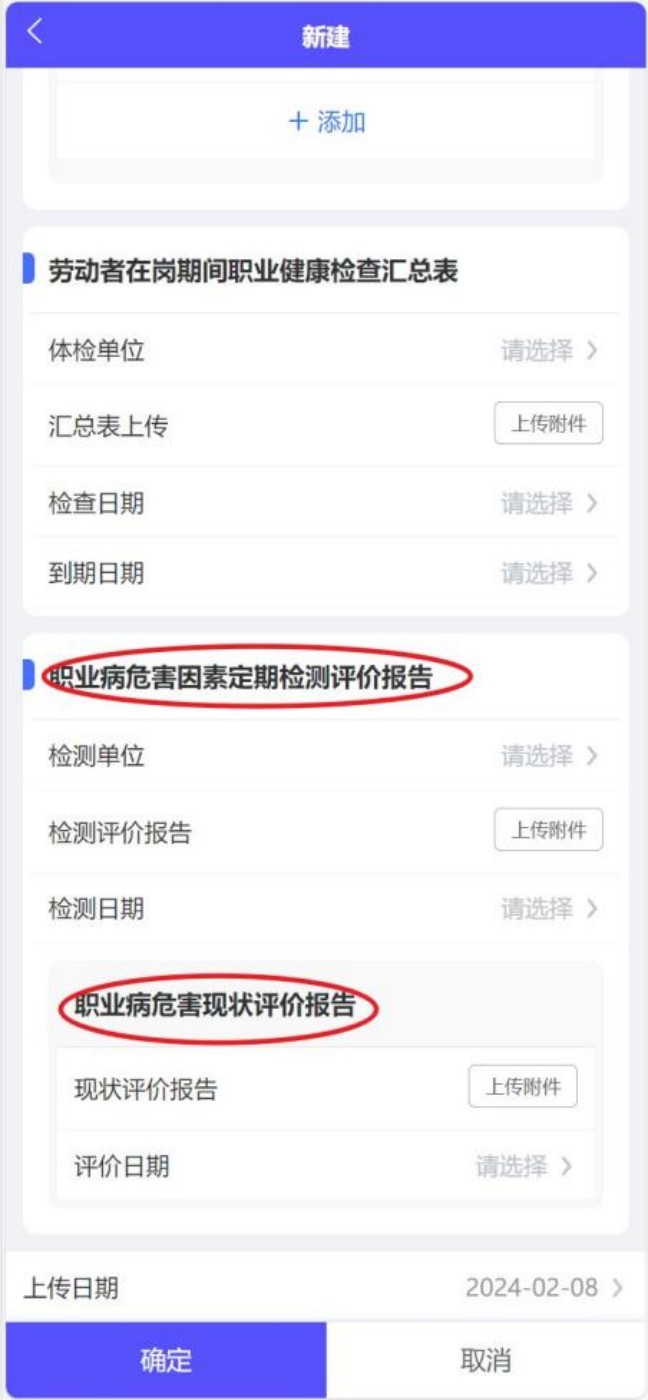The height and width of the screenshot is (1400, 648).
Task: Confirm with the 确定 button
Action: pos(166,1360)
